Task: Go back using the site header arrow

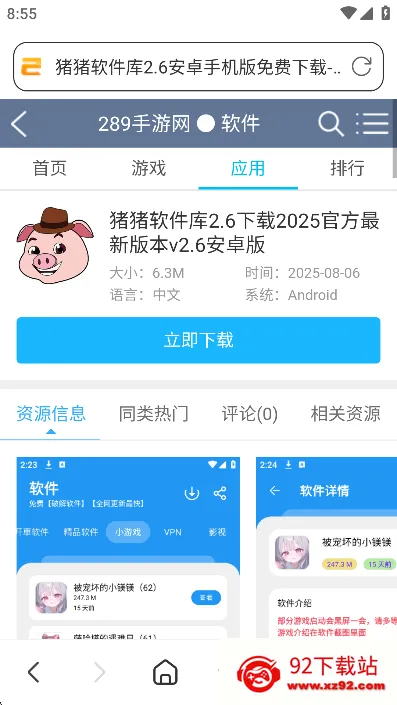Action: [19, 124]
